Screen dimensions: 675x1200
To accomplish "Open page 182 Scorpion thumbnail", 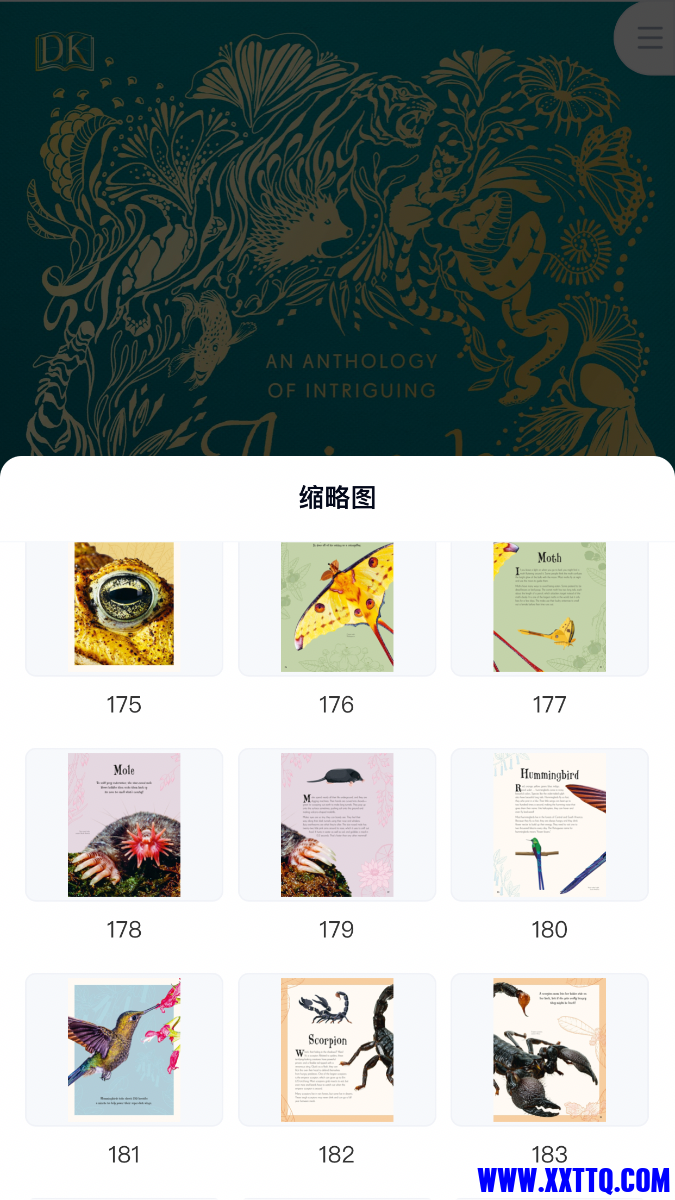I will tap(337, 1048).
